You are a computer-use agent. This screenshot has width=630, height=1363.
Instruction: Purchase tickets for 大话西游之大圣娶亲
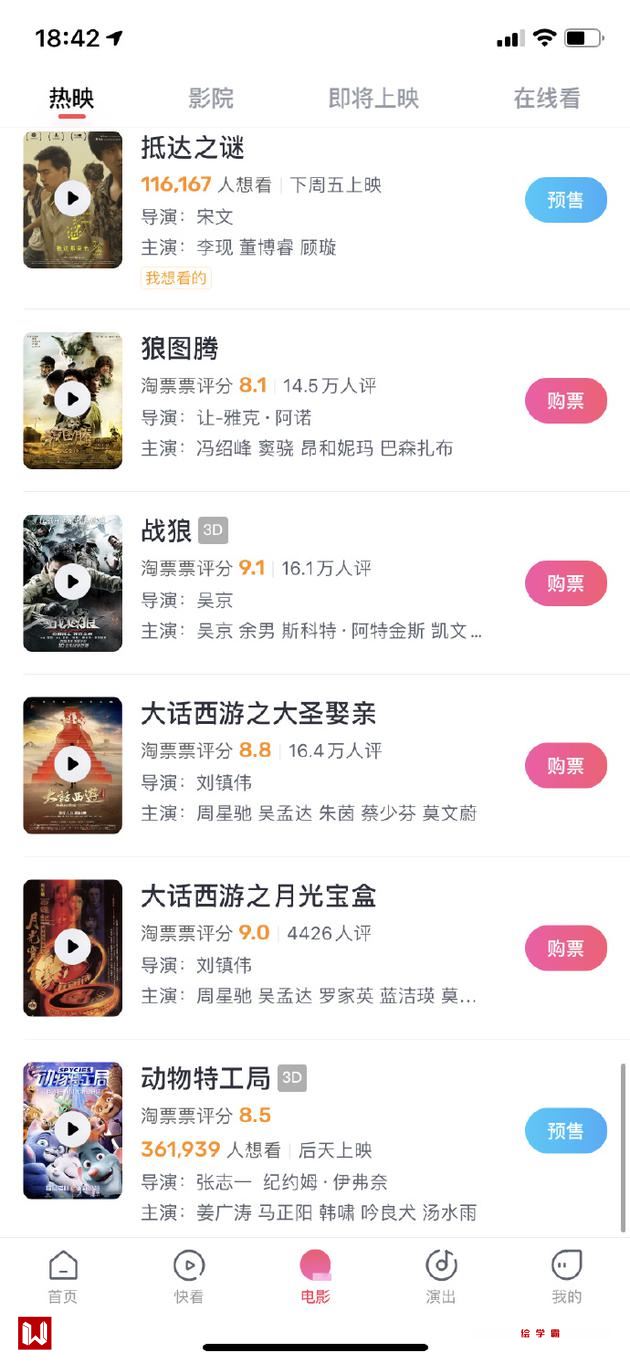[x=566, y=766]
